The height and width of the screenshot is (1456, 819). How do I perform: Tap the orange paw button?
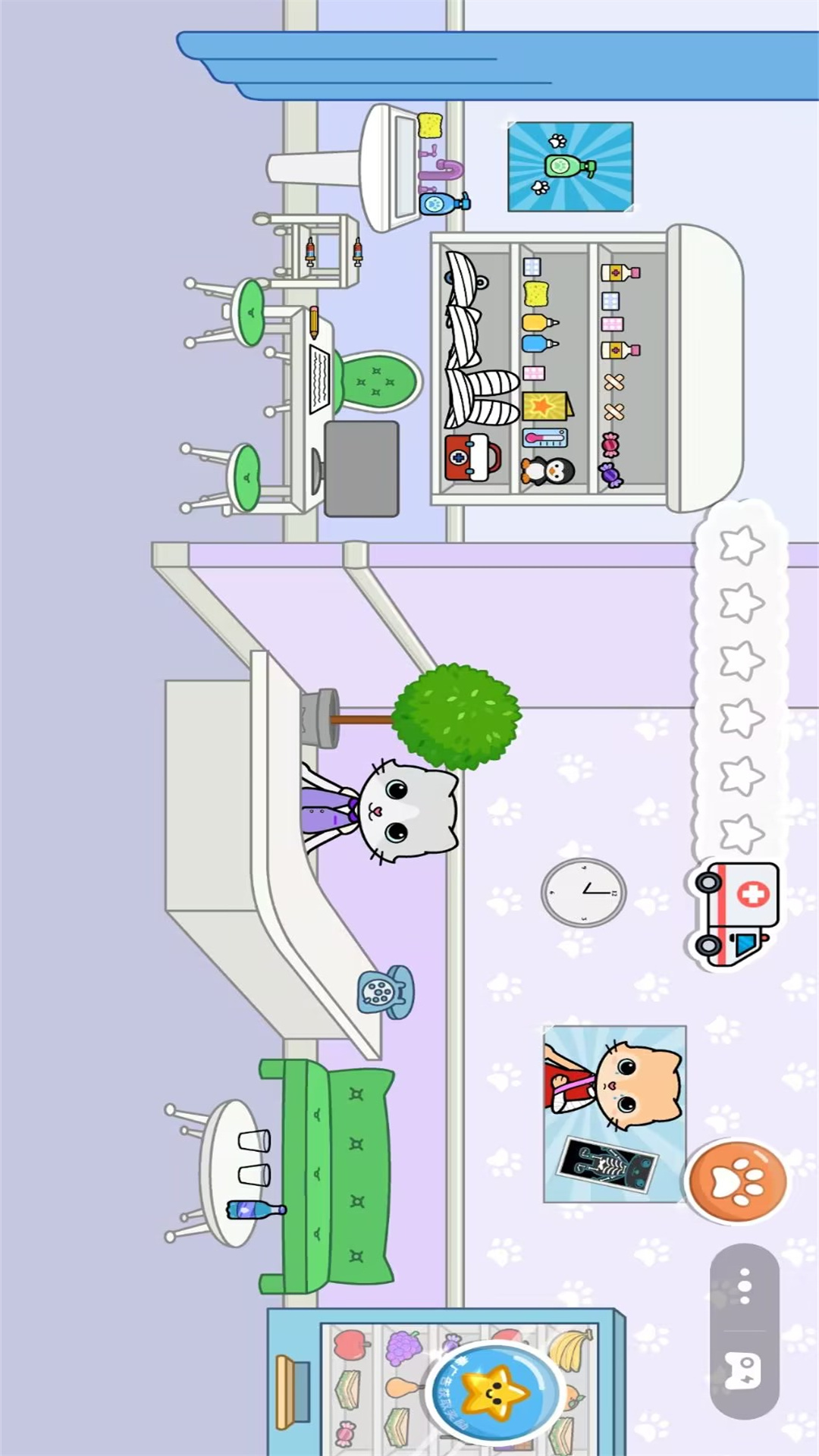point(737,1181)
